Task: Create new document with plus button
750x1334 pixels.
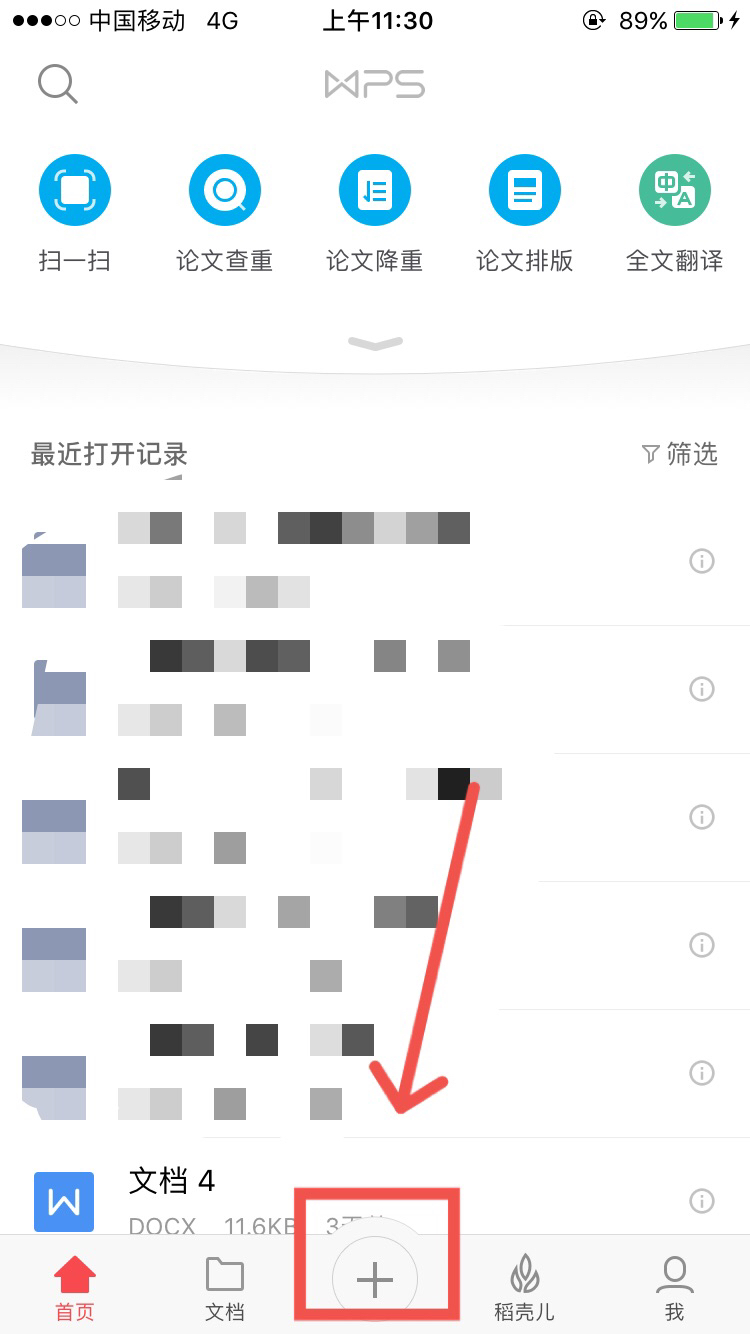Action: (375, 1279)
